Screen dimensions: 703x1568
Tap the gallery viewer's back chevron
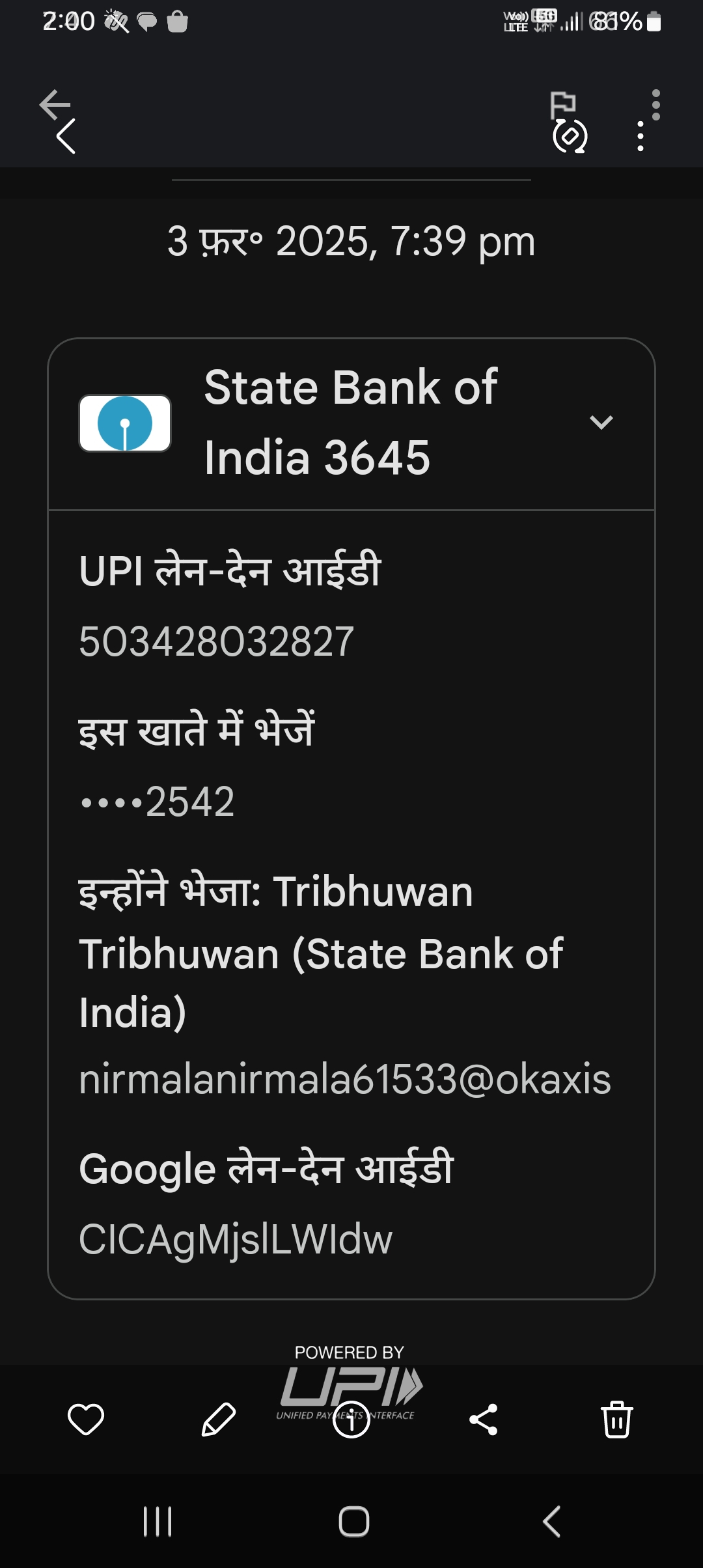point(66,137)
